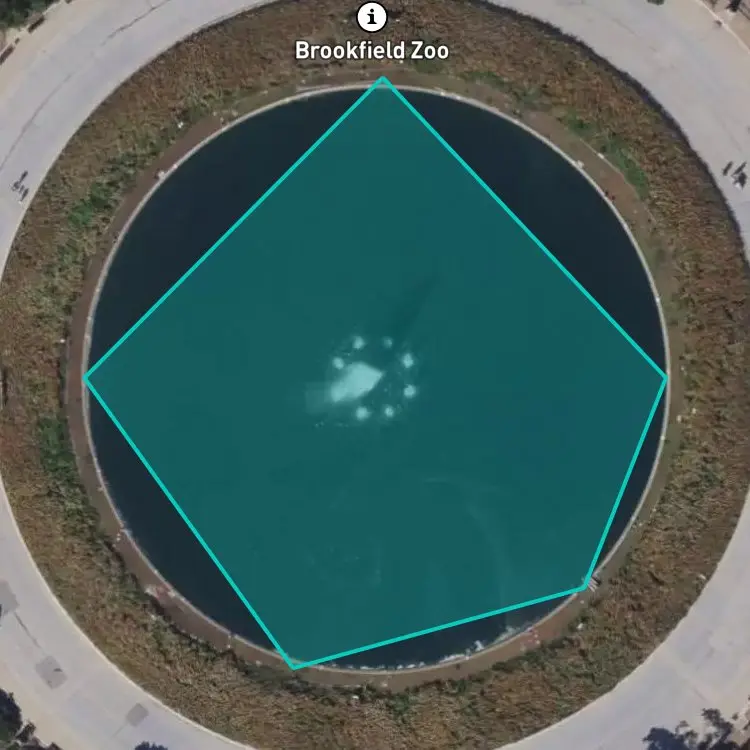Open the Brookfield Zoo info marker
The image size is (750, 750).
[372, 17]
